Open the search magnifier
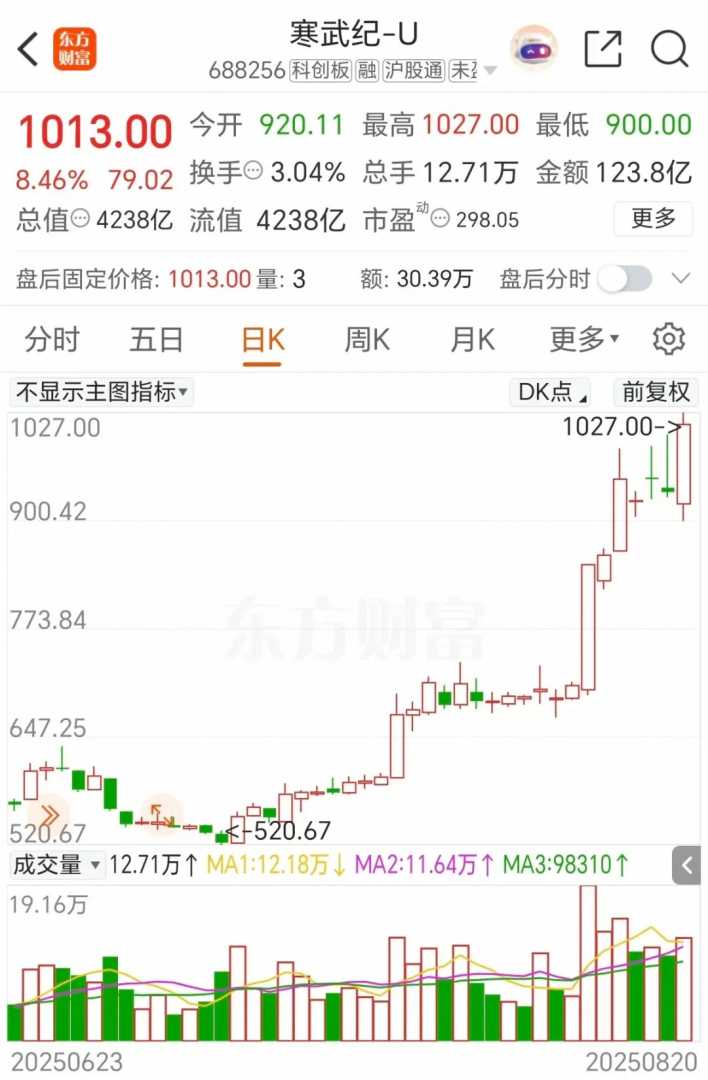The height and width of the screenshot is (1080, 708). point(668,48)
